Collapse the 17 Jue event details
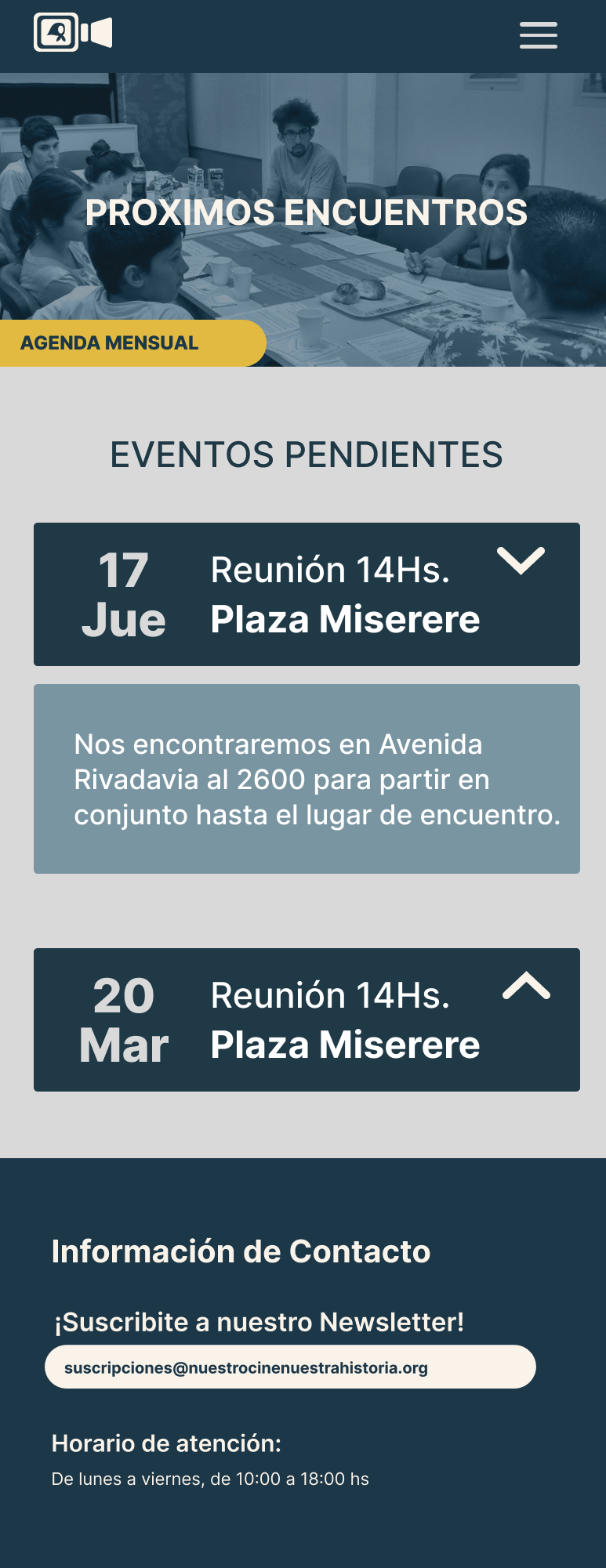This screenshot has height=1568, width=606. pos(521,561)
